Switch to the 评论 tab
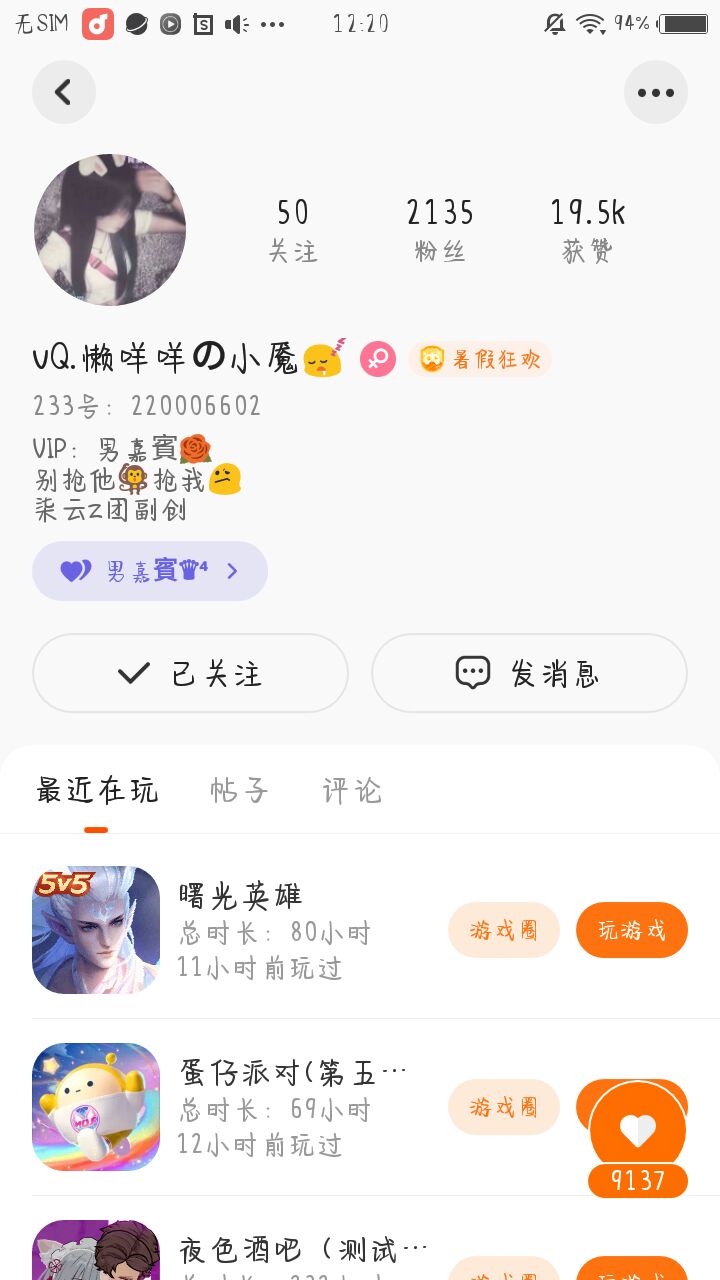The height and width of the screenshot is (1280, 720). (x=352, y=791)
